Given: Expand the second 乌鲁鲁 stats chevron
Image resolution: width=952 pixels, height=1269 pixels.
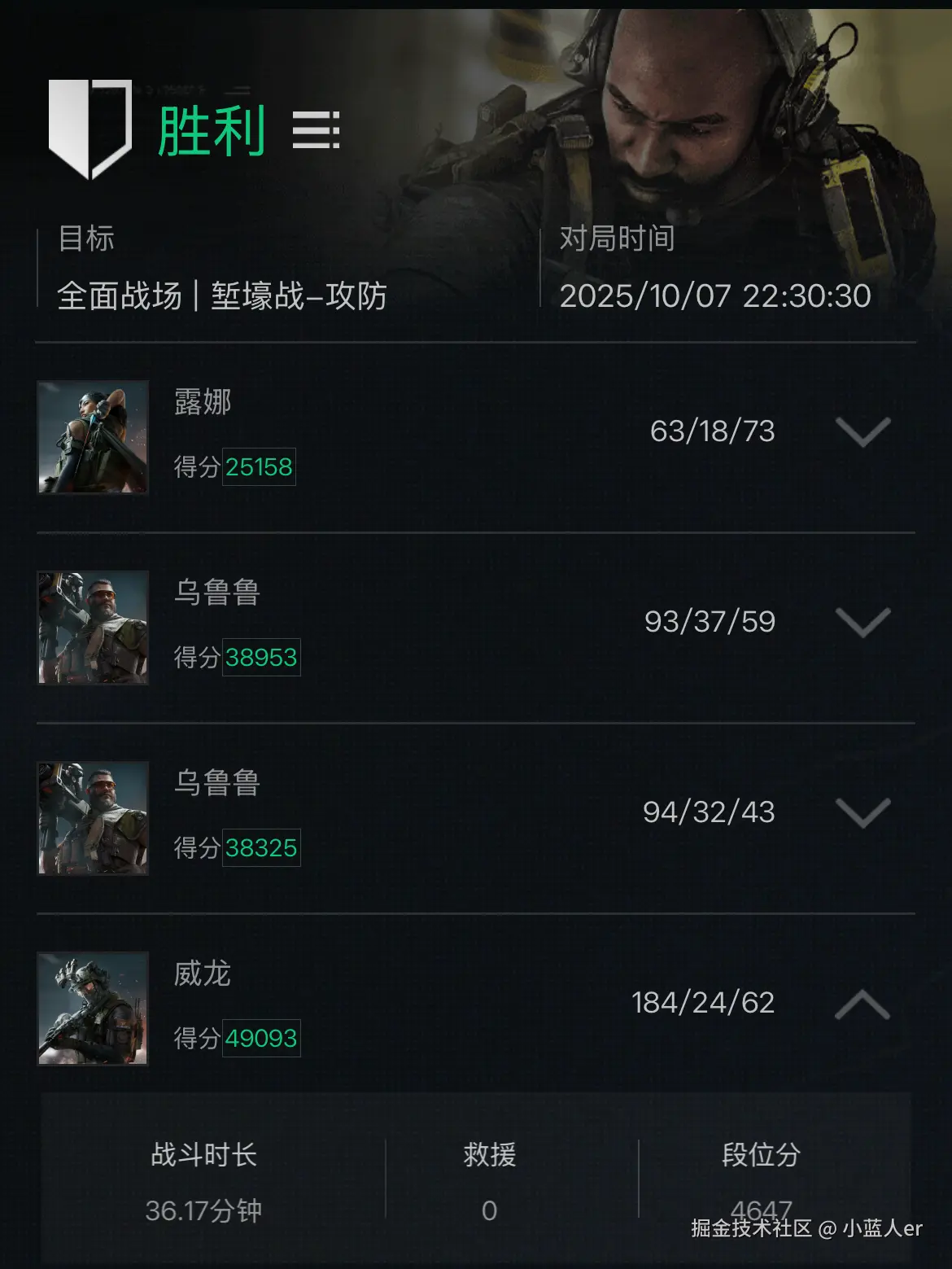Looking at the screenshot, I should [x=864, y=814].
